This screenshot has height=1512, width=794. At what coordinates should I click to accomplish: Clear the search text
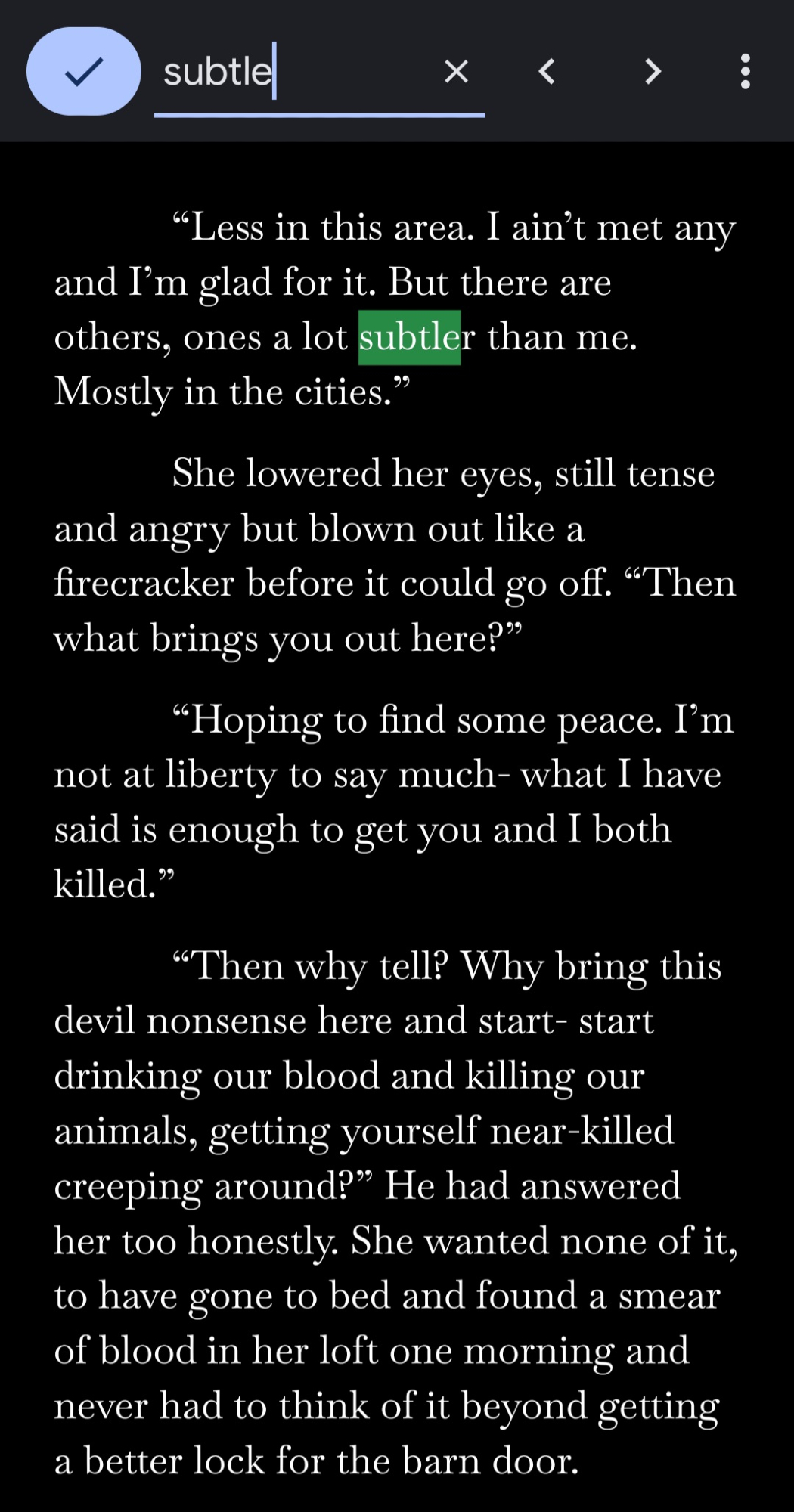[456, 72]
